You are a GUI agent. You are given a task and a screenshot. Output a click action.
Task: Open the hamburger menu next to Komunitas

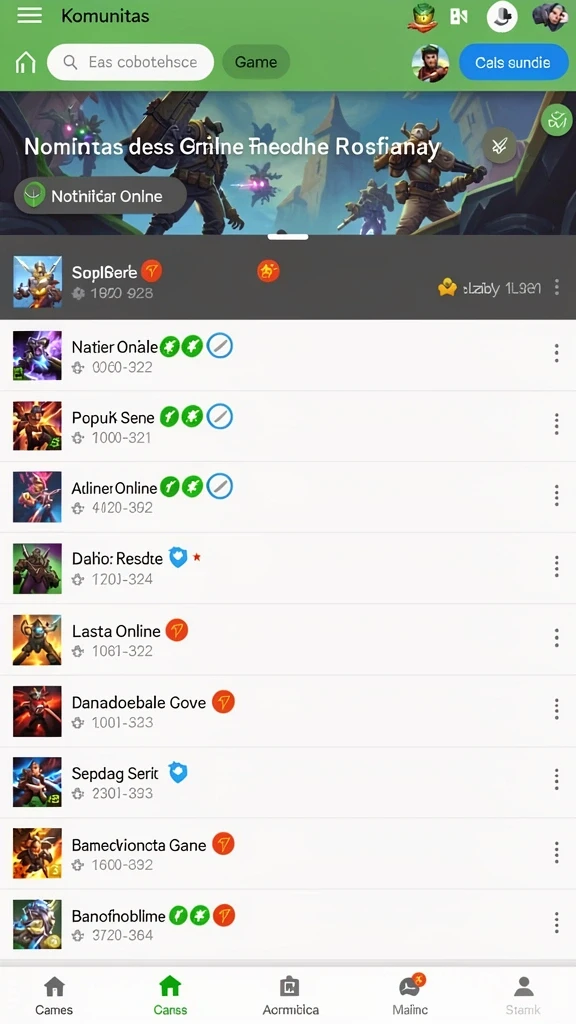pos(29,16)
